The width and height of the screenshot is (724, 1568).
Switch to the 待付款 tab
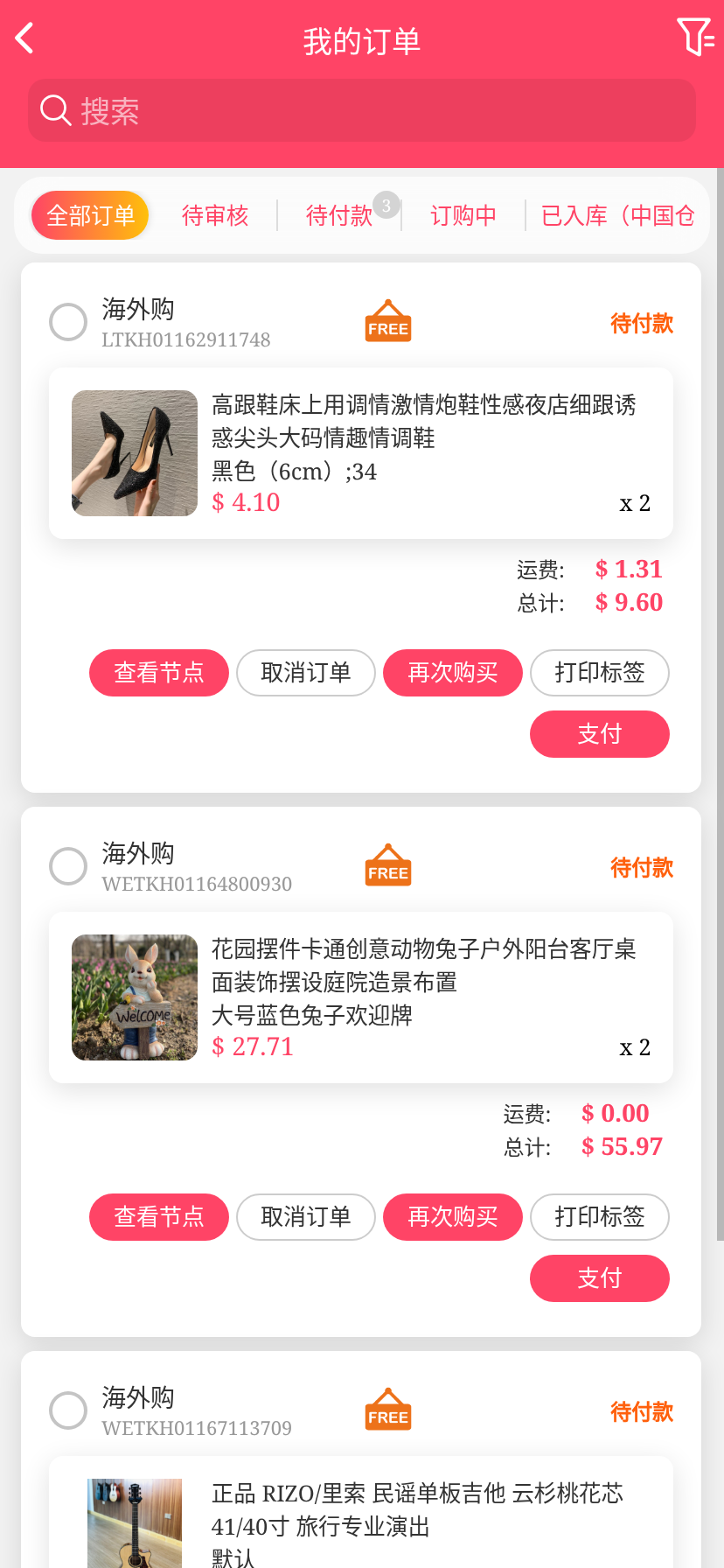339,215
